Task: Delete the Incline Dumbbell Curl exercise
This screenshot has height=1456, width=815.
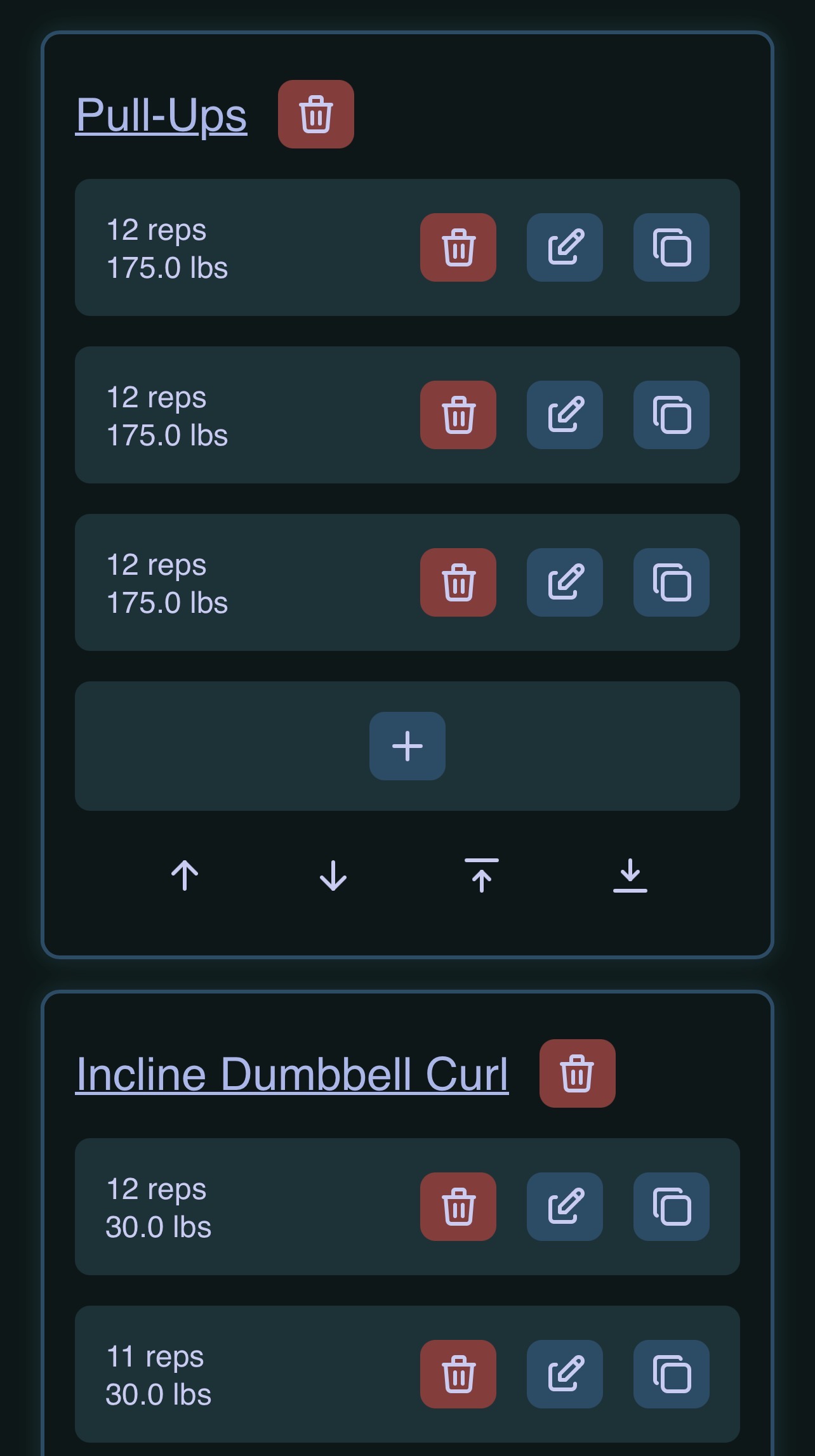Action: 578,1073
